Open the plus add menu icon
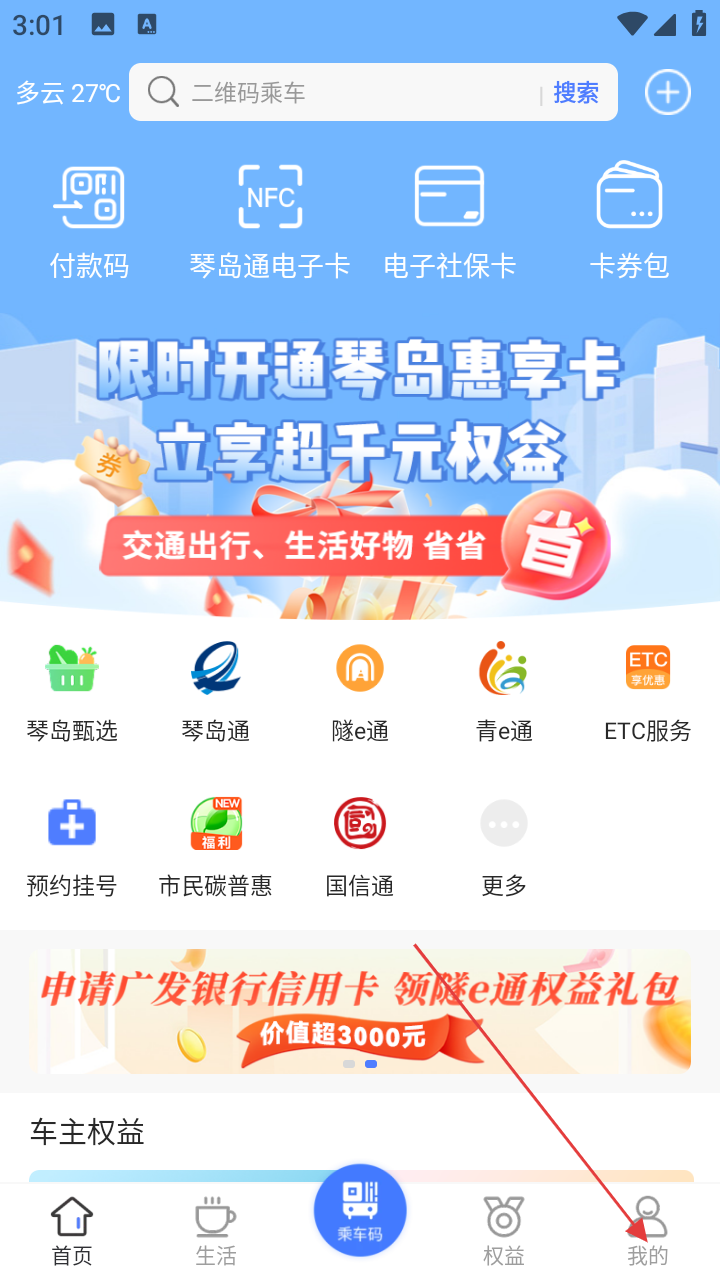720x1280 pixels. click(667, 93)
